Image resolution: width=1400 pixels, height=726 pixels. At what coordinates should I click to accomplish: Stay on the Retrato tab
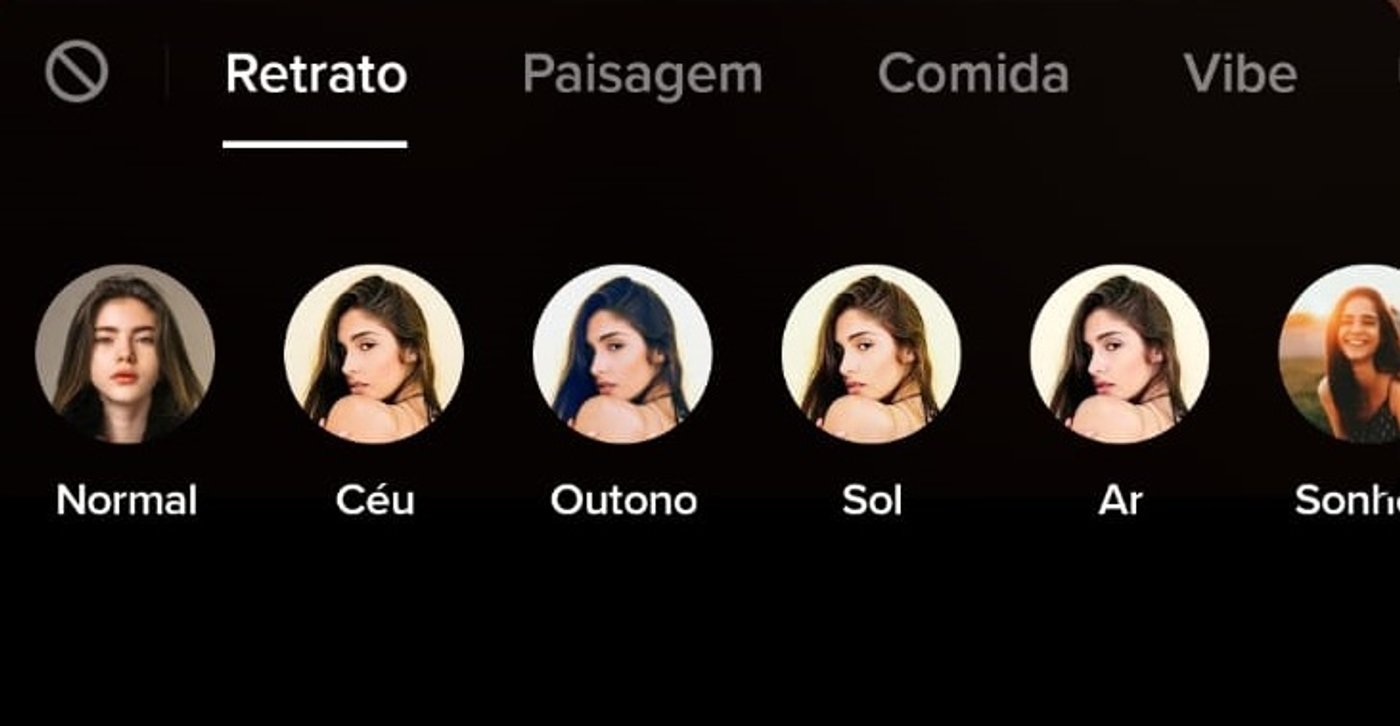pos(316,74)
